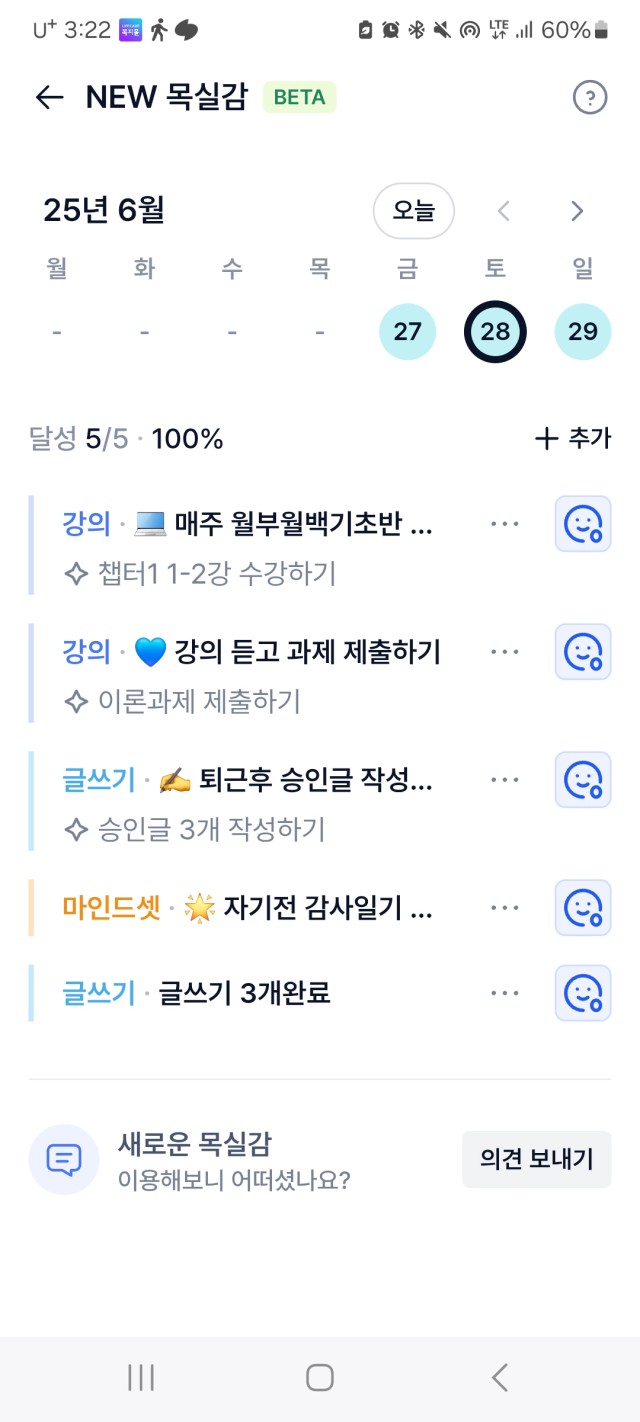
Task: Tap 의견 보내기 to send feedback
Action: coord(537,1159)
